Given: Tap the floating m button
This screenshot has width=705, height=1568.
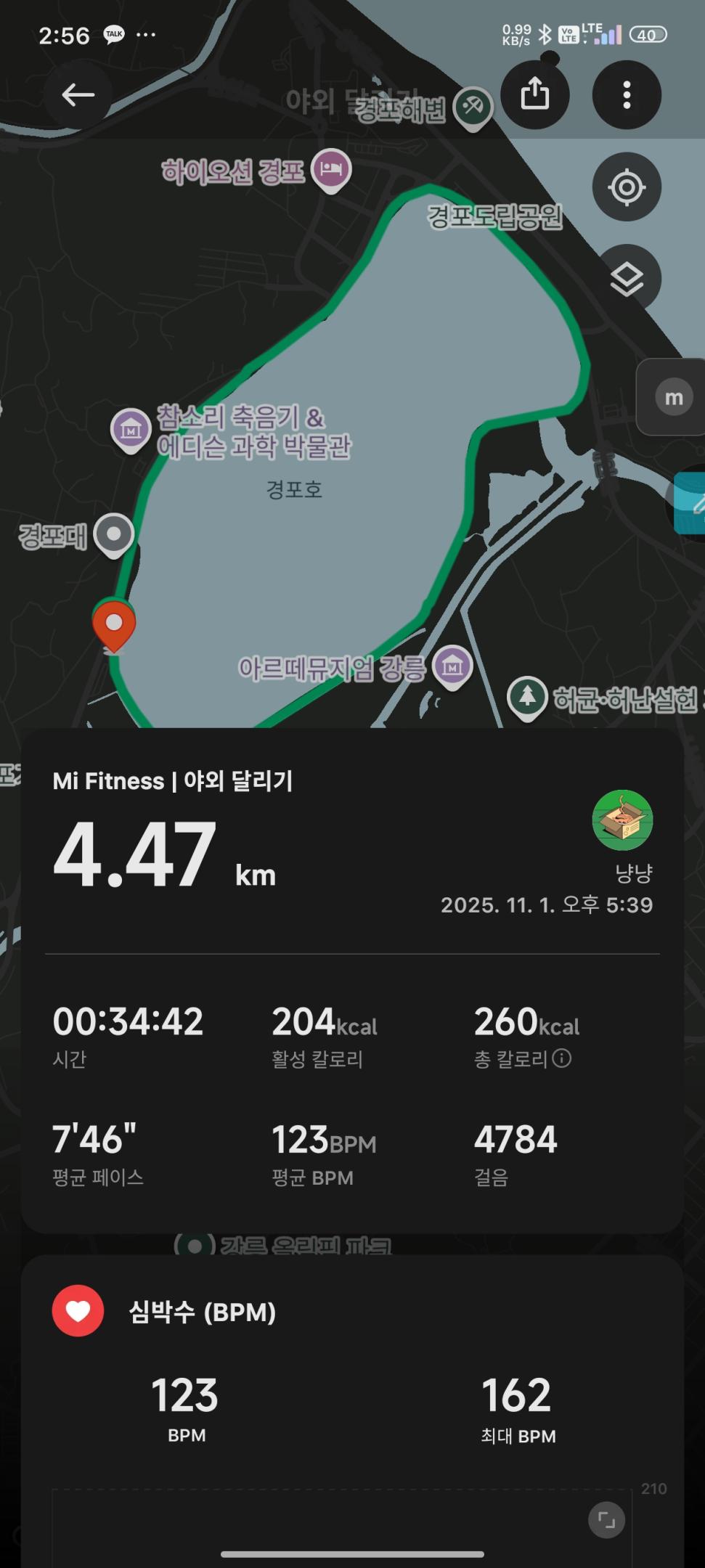Looking at the screenshot, I should 672,397.
